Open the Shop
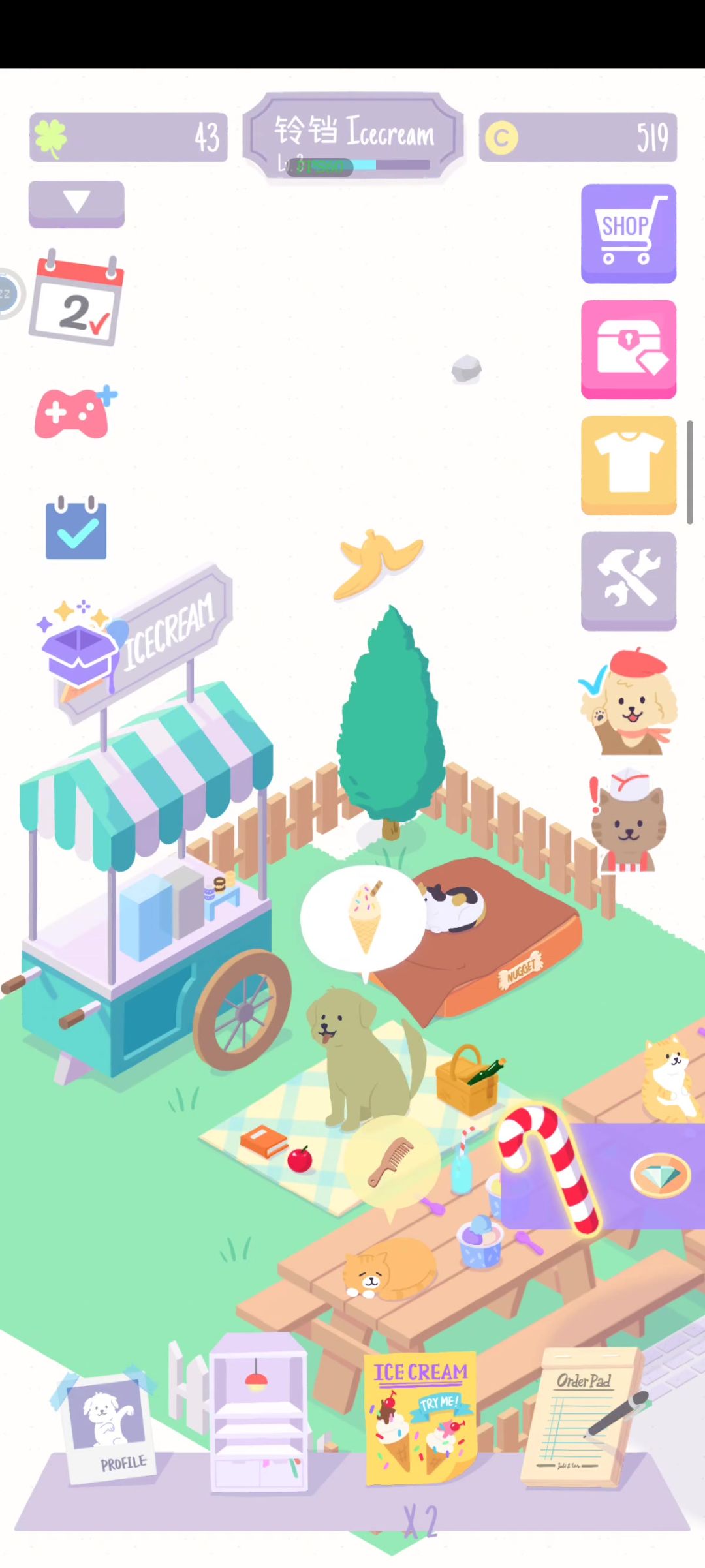The width and height of the screenshot is (705, 1568). pos(628,233)
